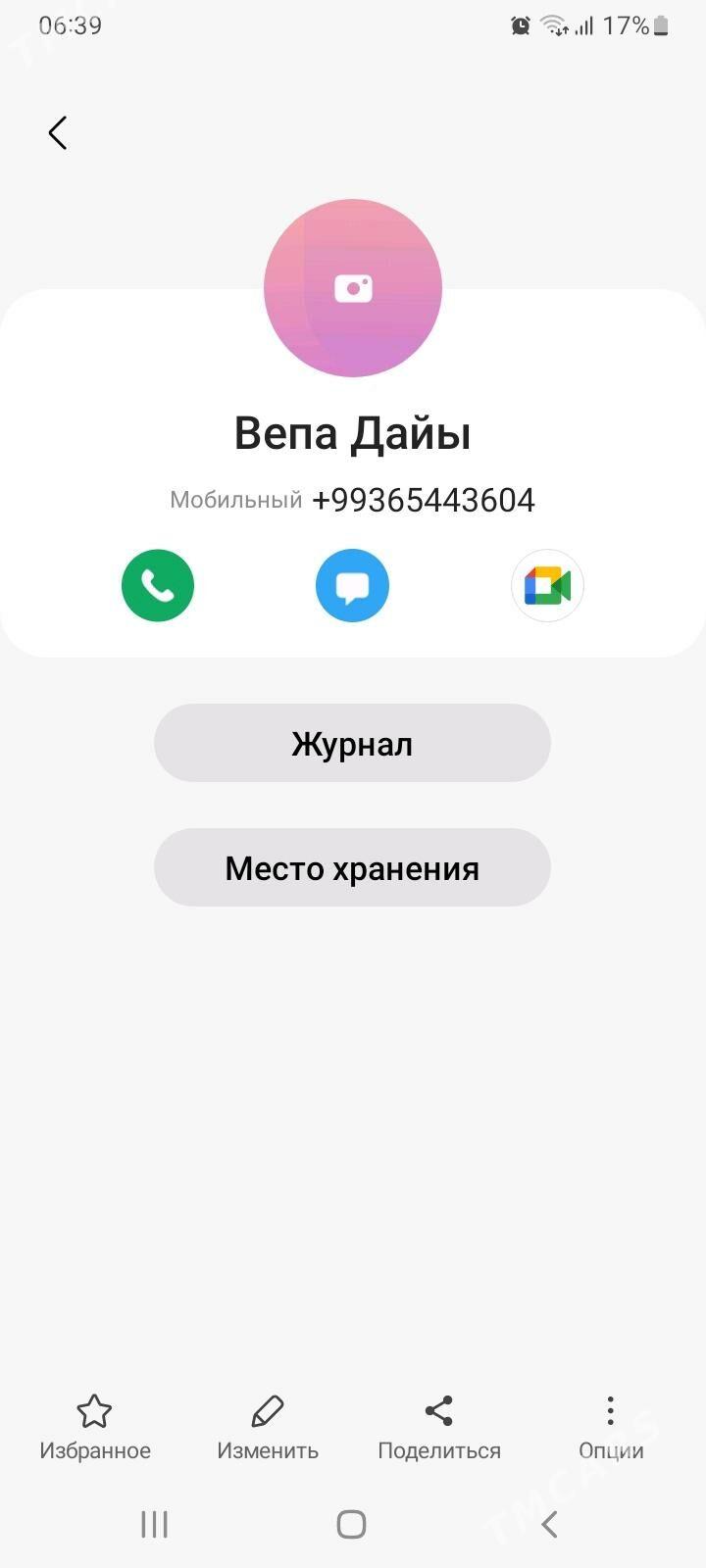This screenshot has width=706, height=1568.
Task: Tap Изменить to edit contact
Action: tap(268, 1429)
